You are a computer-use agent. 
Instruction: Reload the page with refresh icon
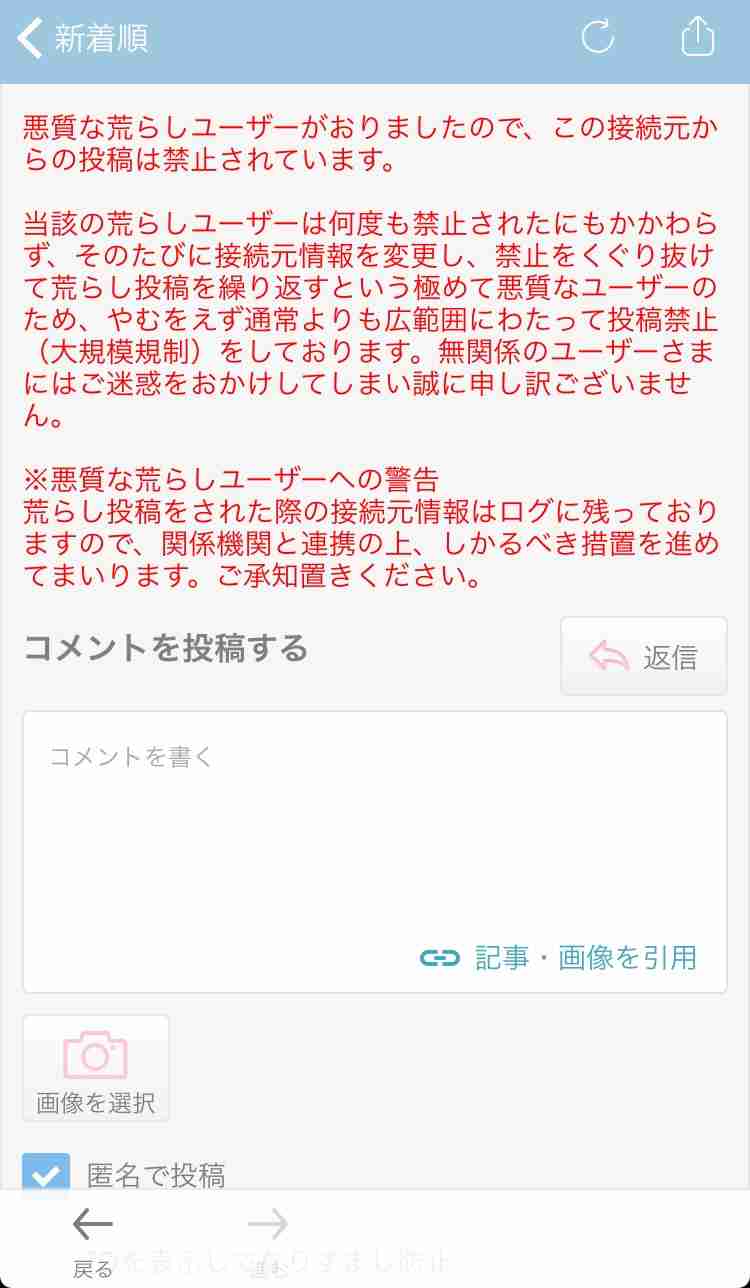click(x=598, y=38)
